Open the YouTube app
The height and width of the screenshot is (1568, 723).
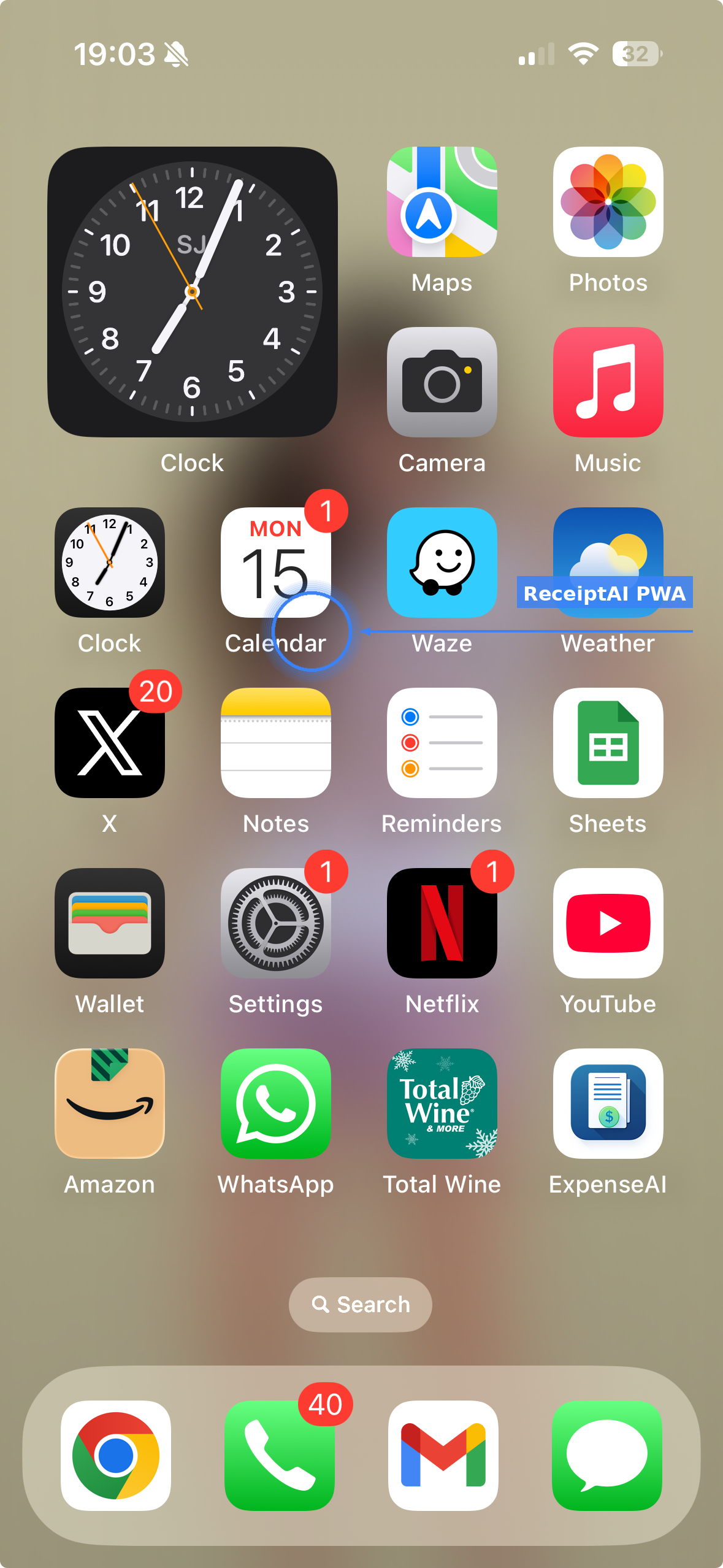coord(608,923)
